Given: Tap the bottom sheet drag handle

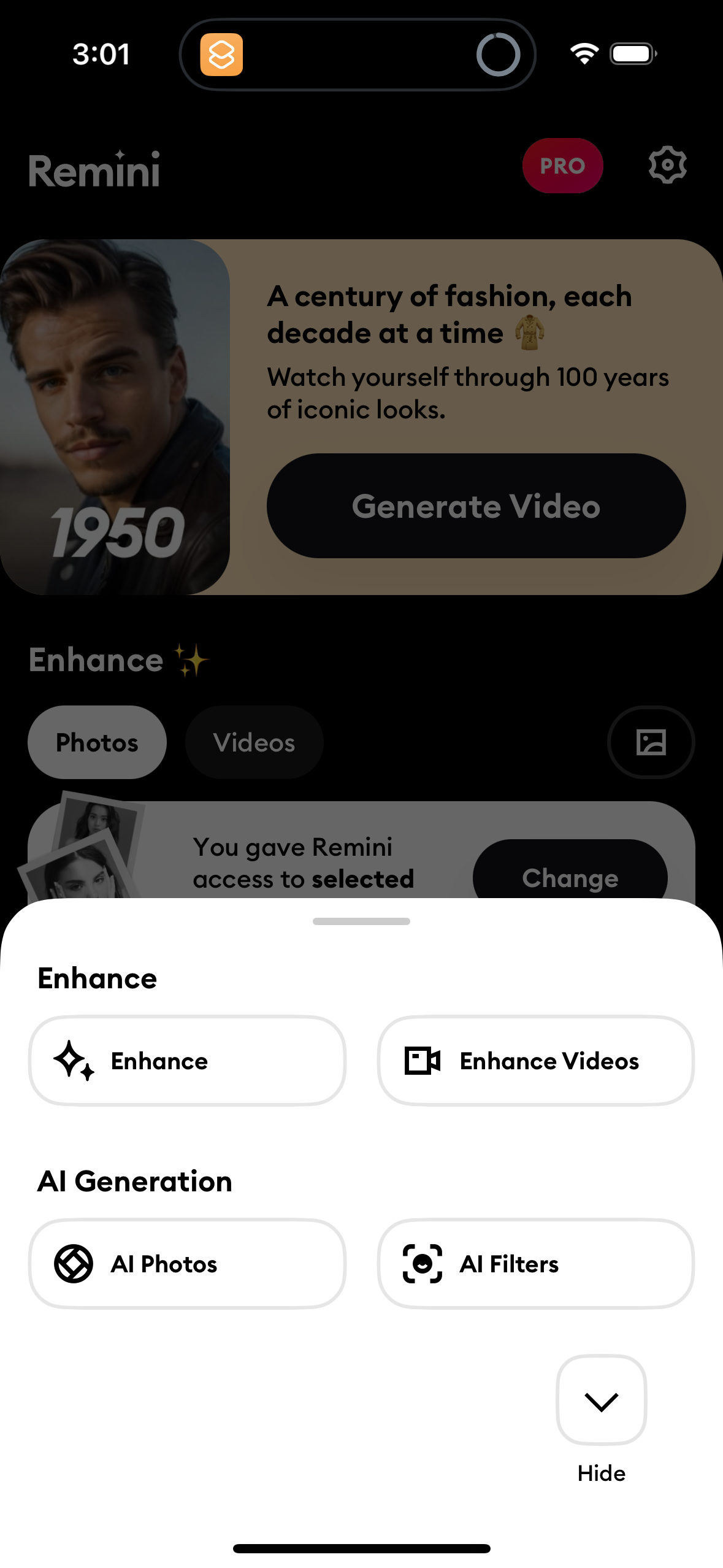Looking at the screenshot, I should tap(361, 920).
